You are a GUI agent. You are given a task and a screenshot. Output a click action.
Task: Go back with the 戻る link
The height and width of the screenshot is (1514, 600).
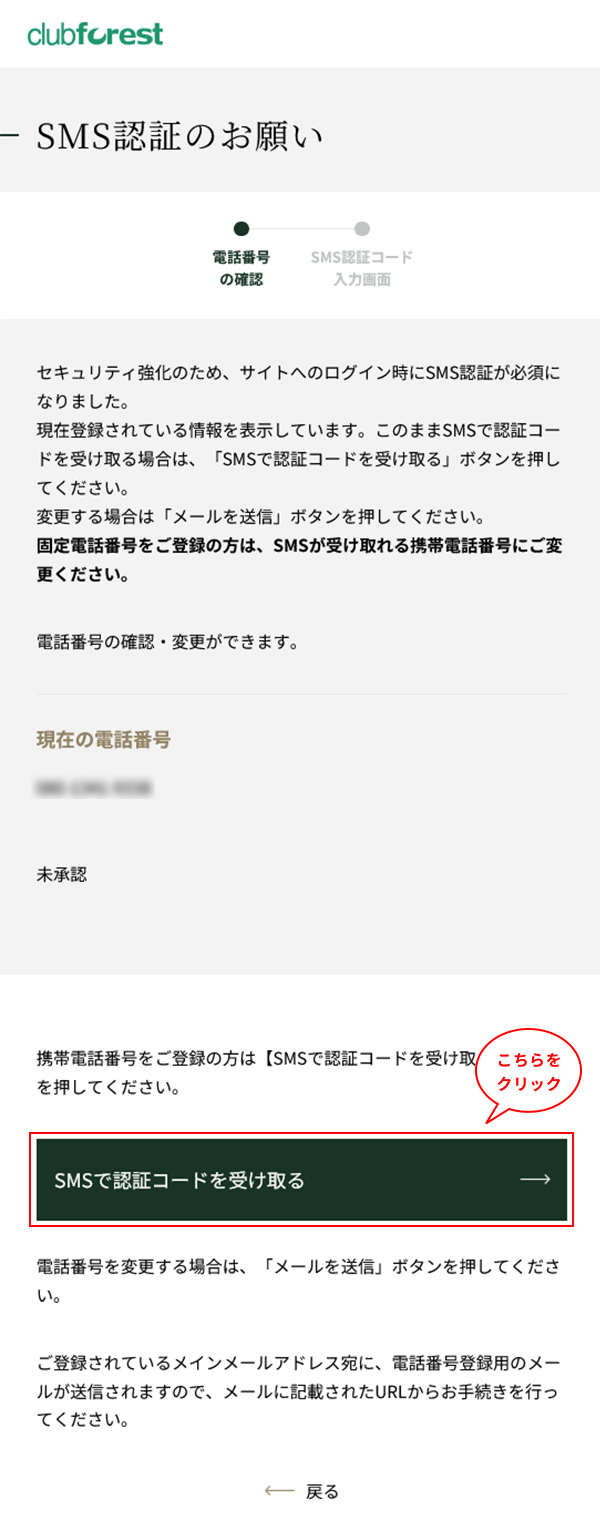302,1492
